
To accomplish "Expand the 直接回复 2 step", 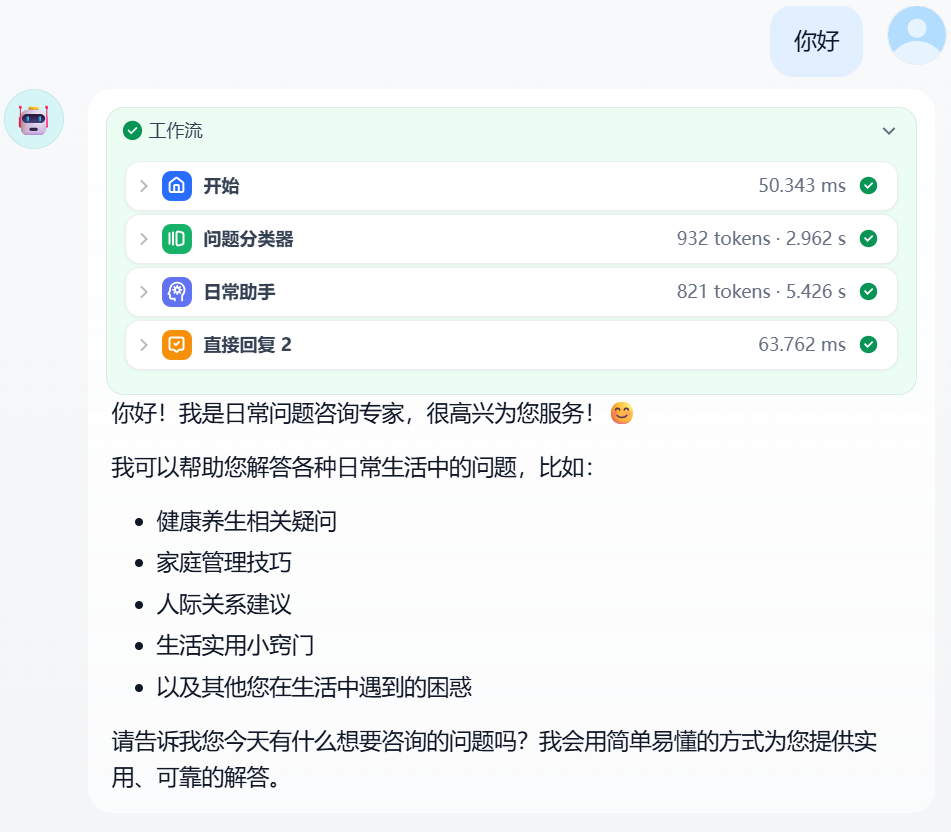I will tap(144, 345).
